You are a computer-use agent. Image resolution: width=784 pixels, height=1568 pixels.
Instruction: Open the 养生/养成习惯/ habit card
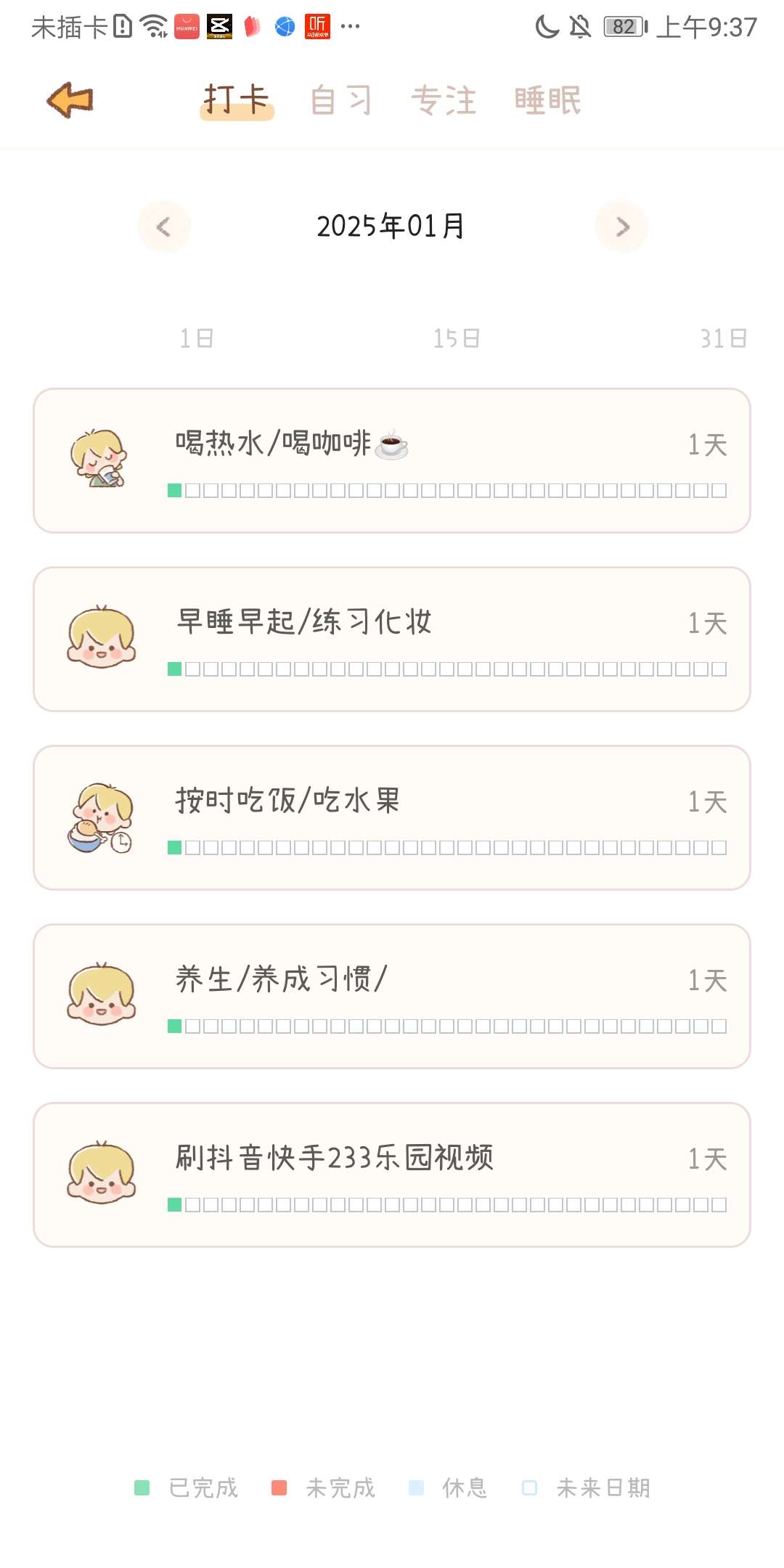click(392, 997)
